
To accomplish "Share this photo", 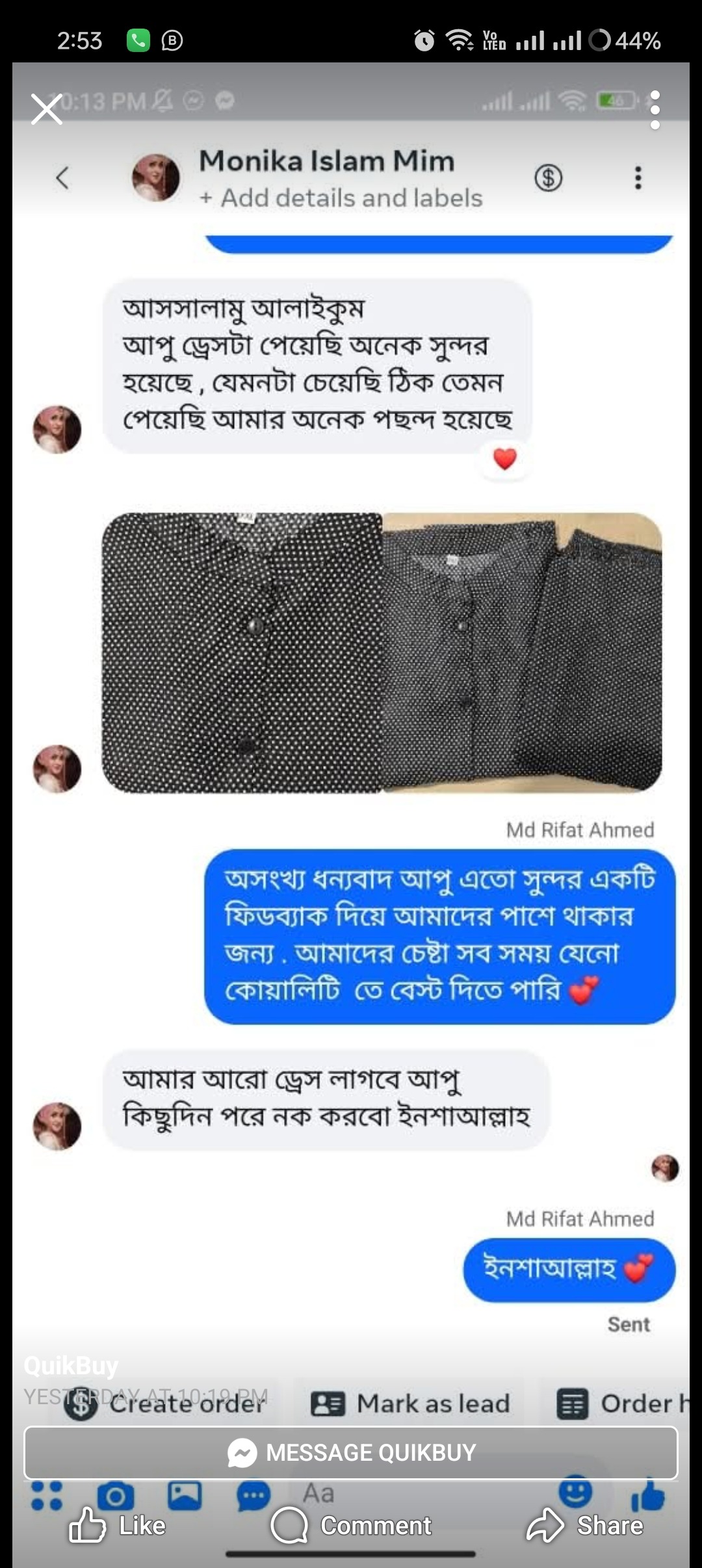I will click(x=585, y=1525).
